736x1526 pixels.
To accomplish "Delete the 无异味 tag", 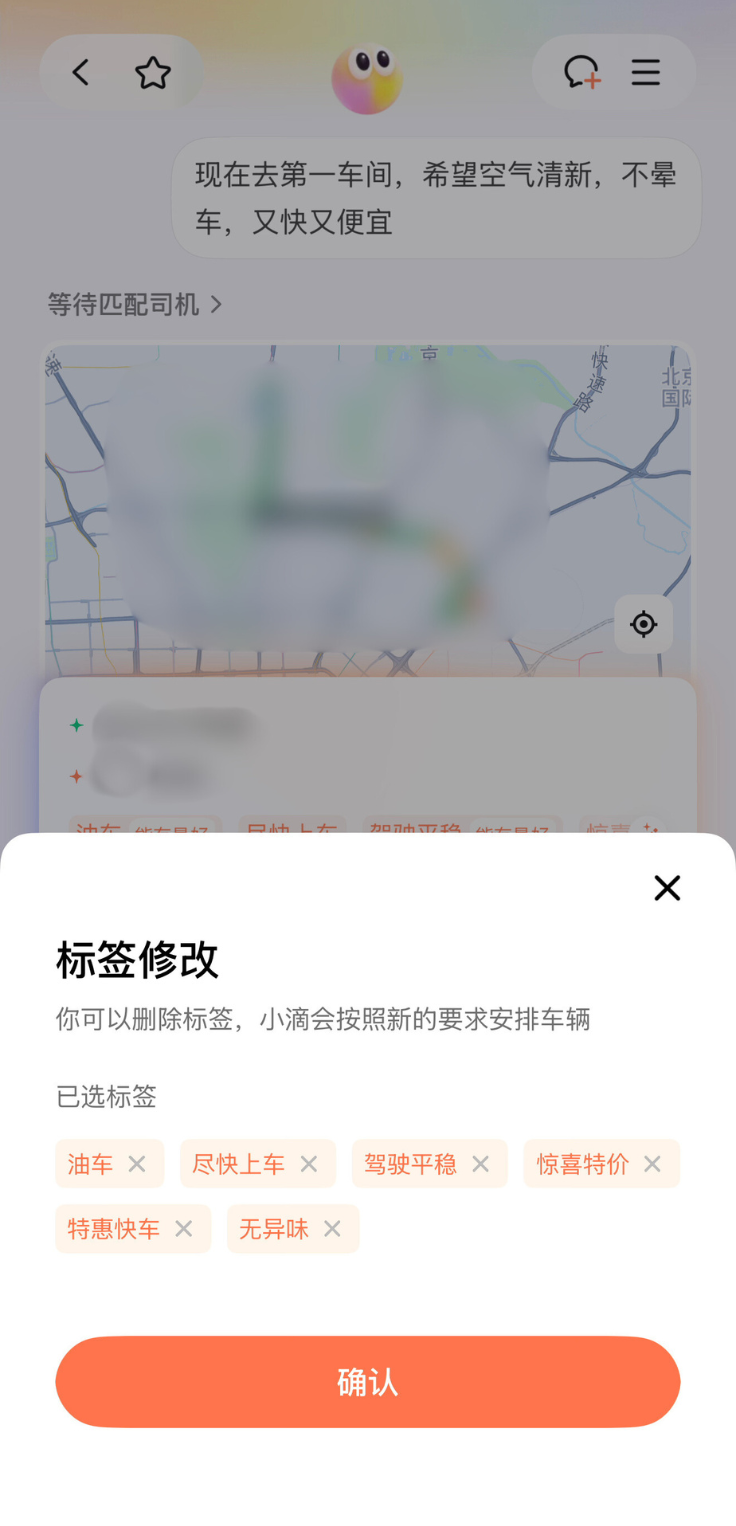I will click(332, 1229).
